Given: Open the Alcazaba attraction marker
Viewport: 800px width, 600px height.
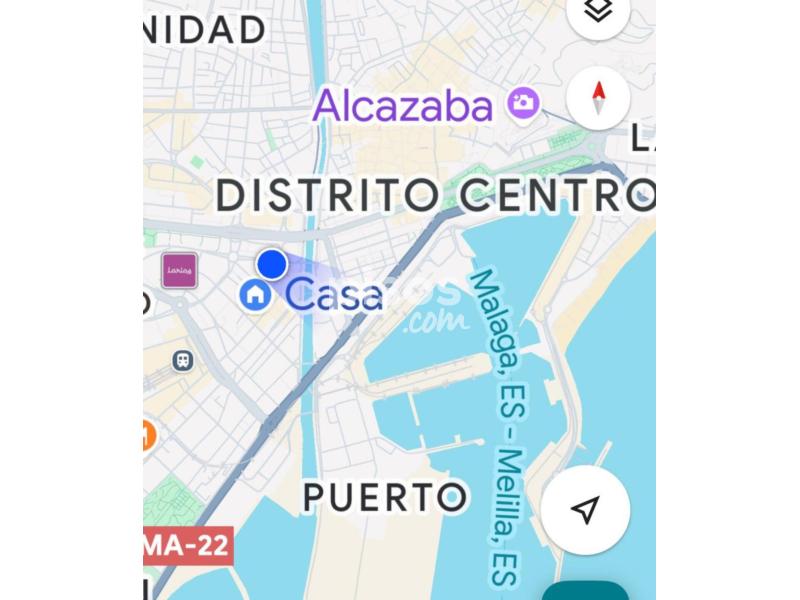Looking at the screenshot, I should tap(522, 103).
